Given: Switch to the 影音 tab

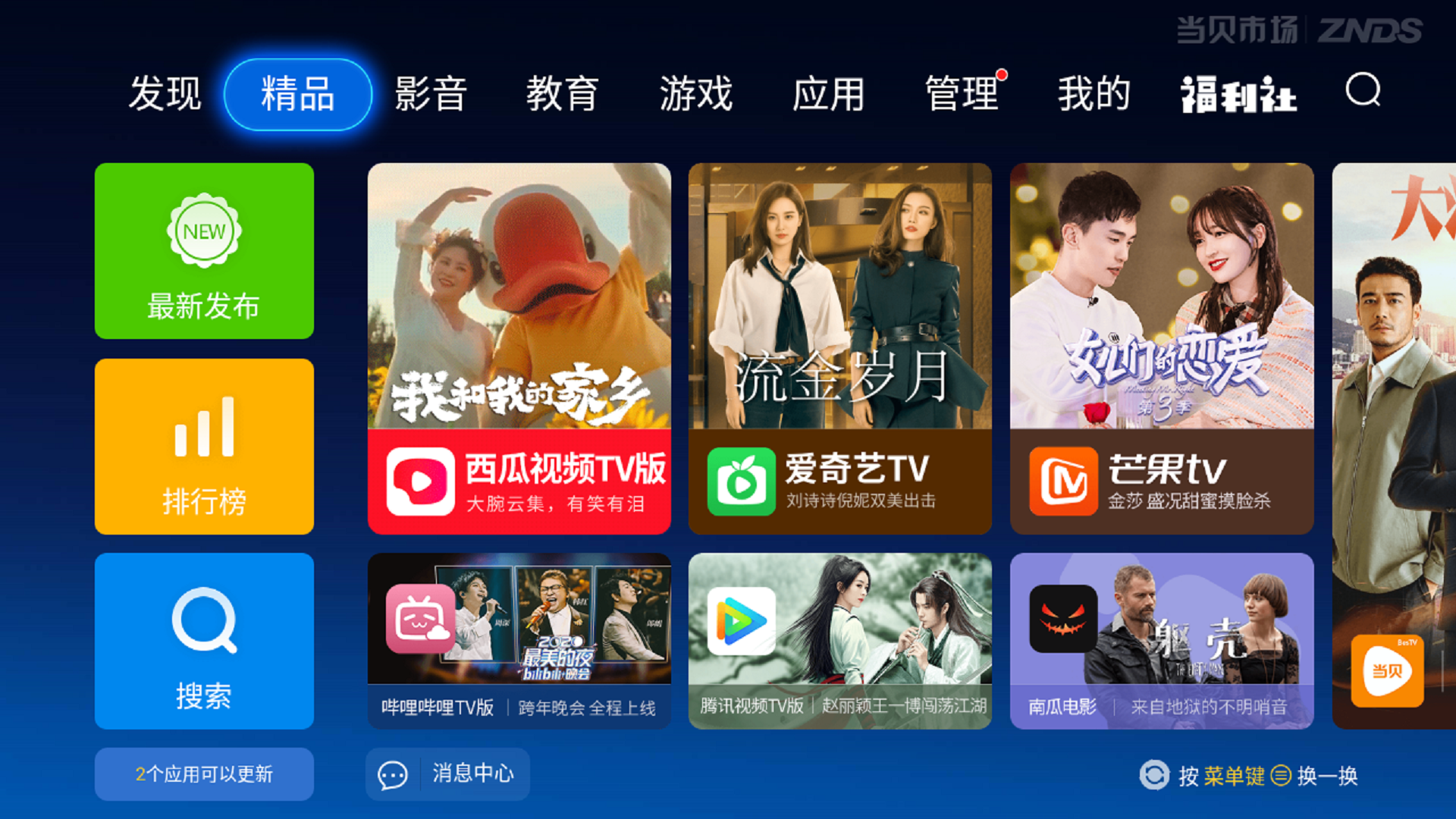Looking at the screenshot, I should coord(430,94).
